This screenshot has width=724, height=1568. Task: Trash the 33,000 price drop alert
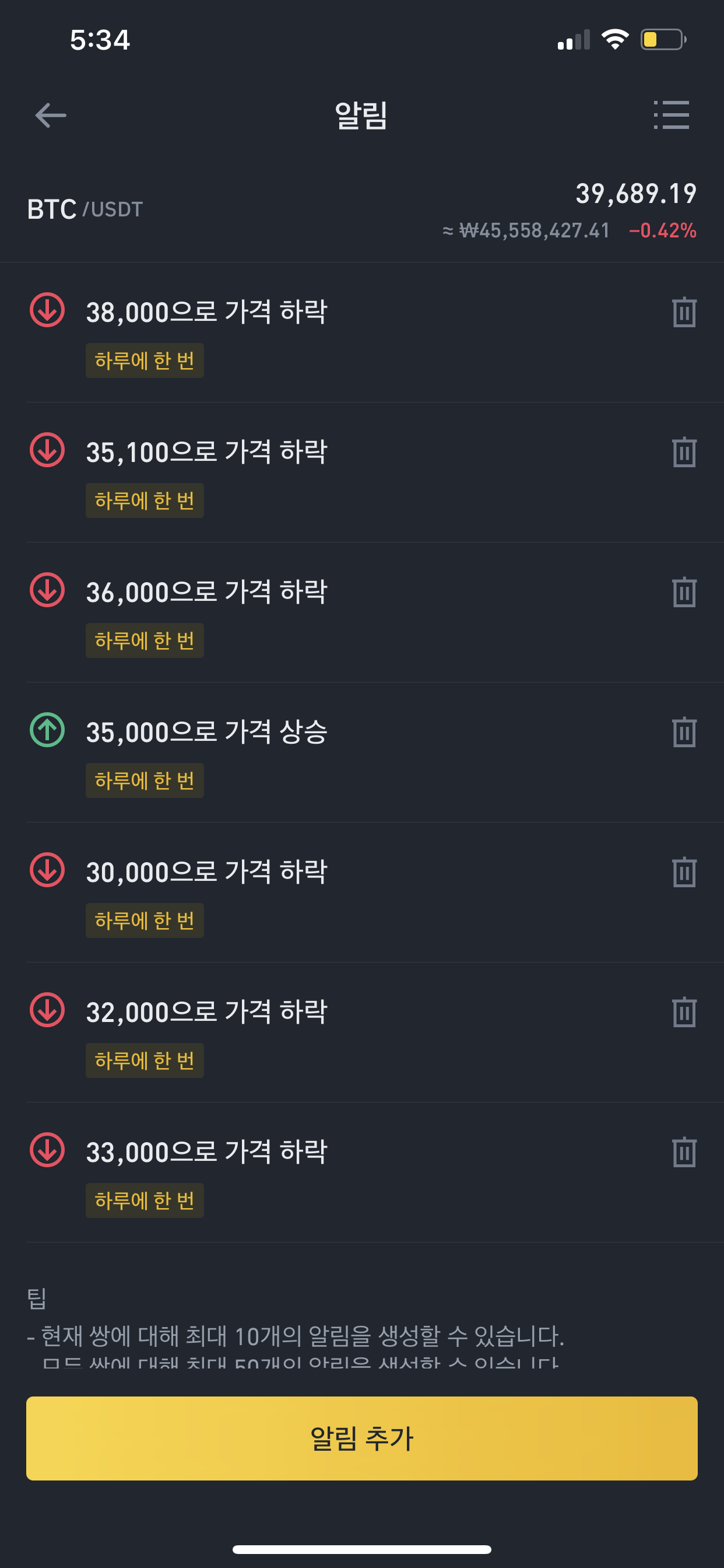point(684,1151)
